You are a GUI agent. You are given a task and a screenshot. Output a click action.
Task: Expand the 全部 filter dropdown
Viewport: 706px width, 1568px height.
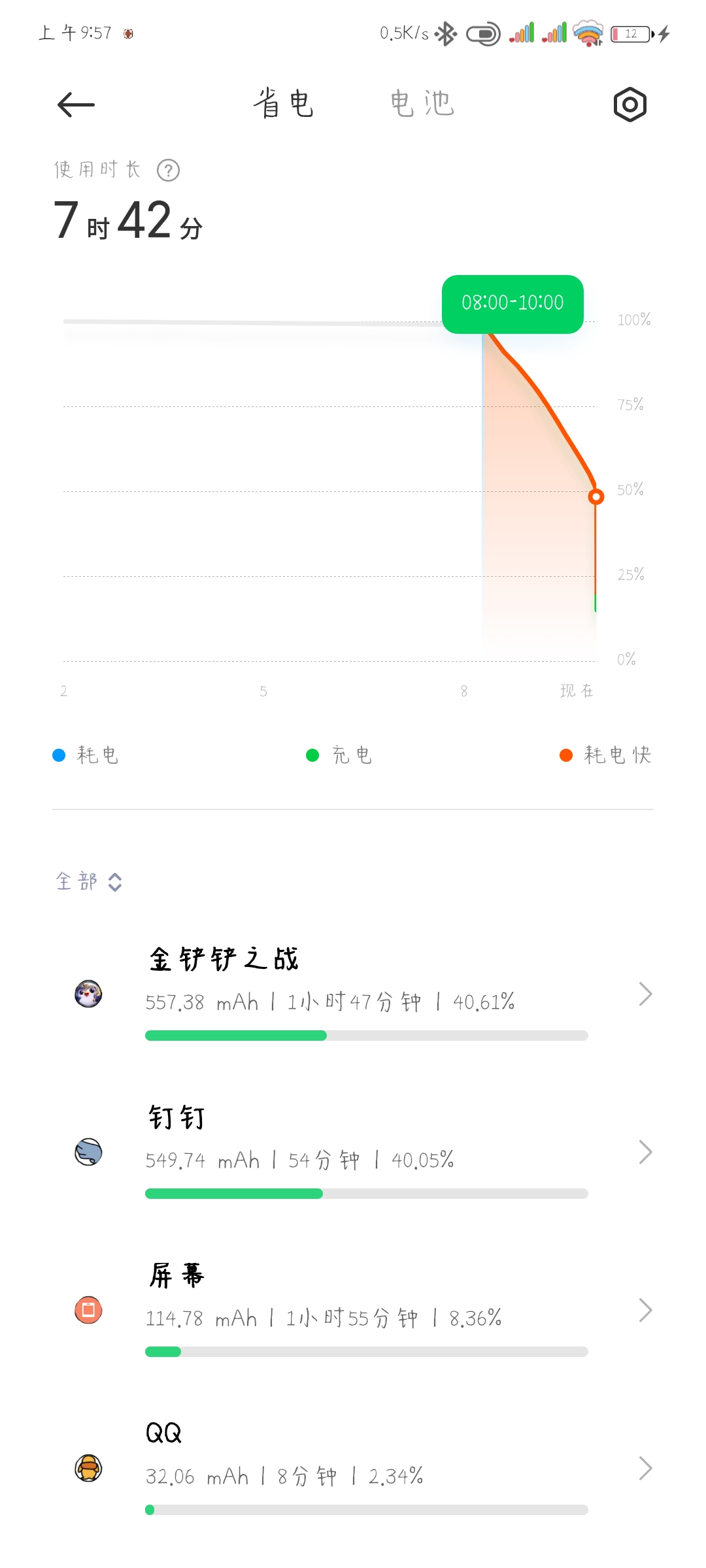89,881
